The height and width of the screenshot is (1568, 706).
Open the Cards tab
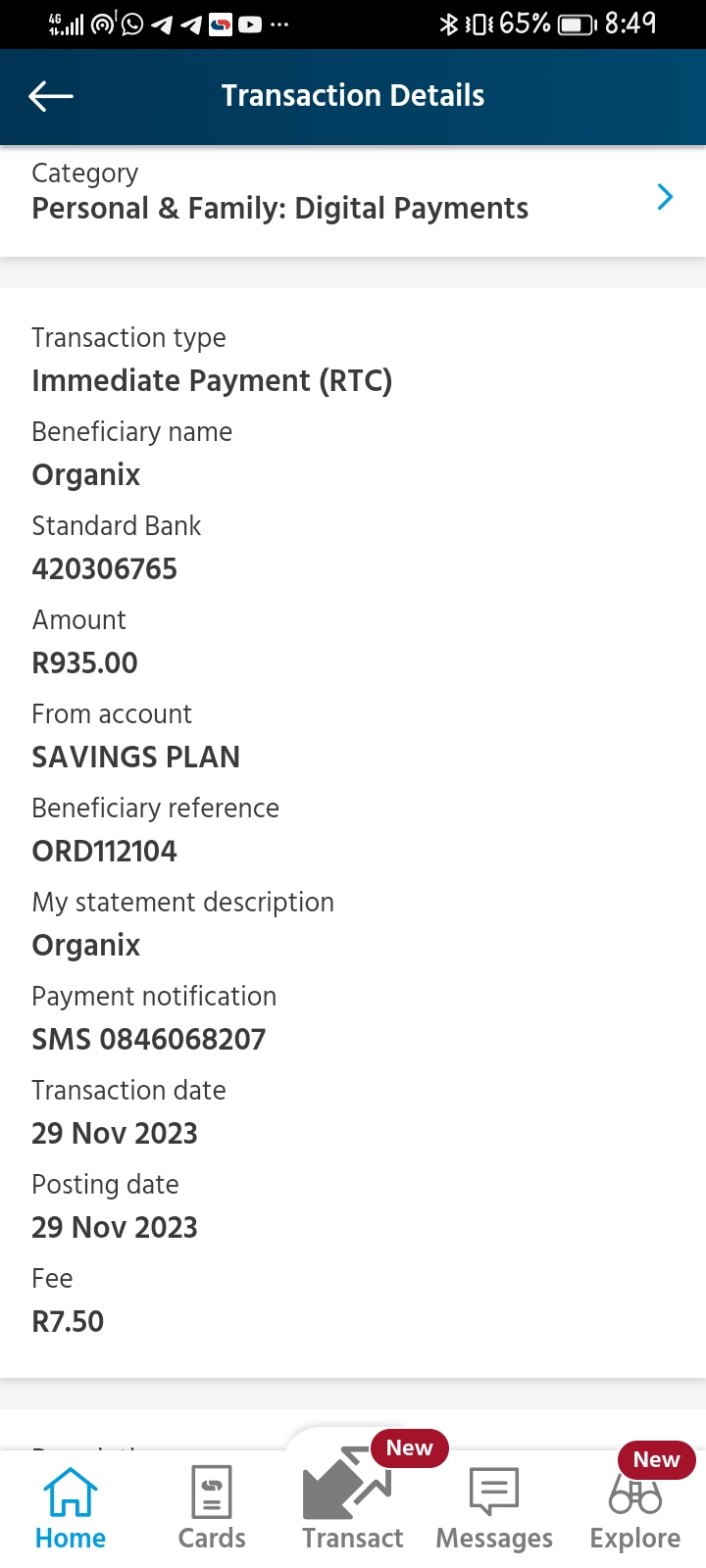coord(212,1509)
